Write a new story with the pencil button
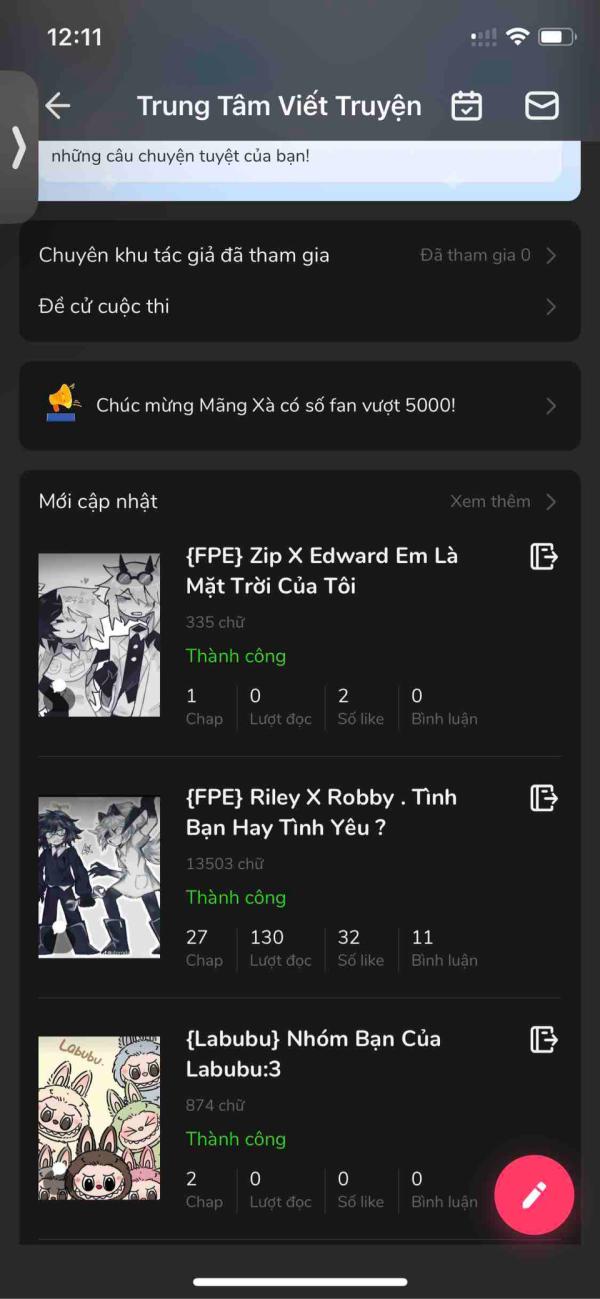Screen dimensions: 600x1299 pyautogui.click(x=534, y=1194)
